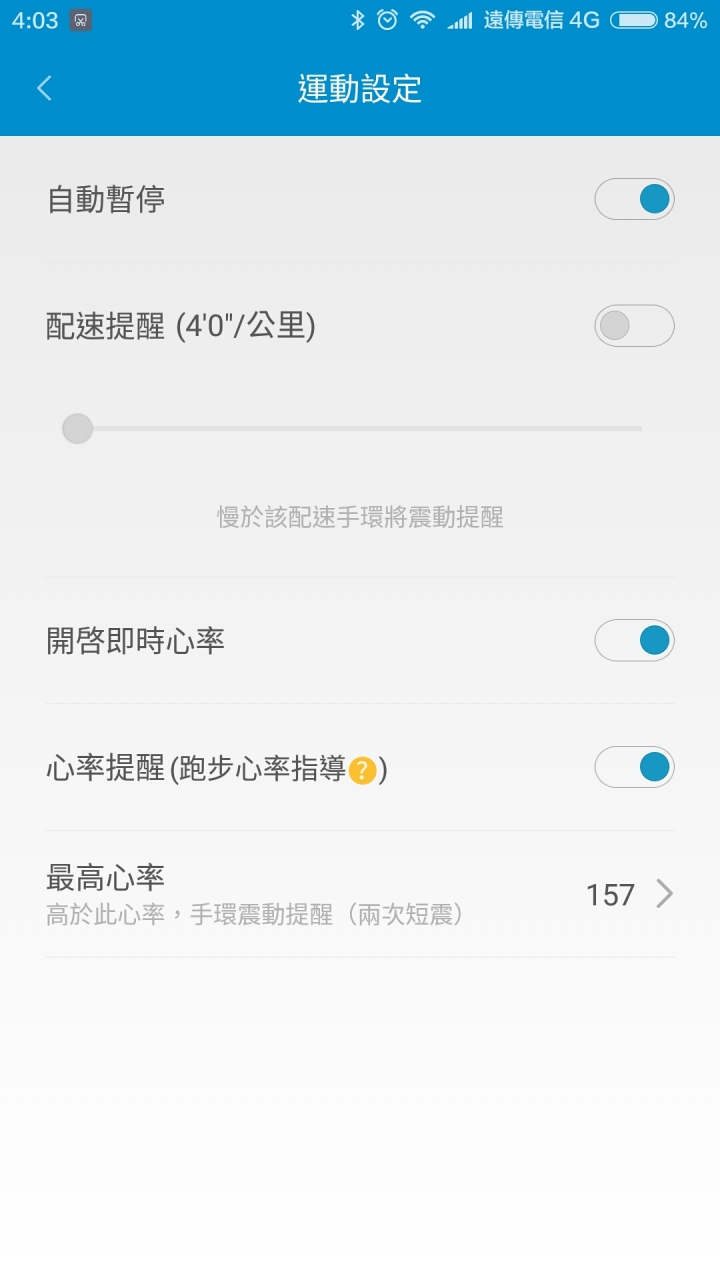Open the 跑步心率指導 help question mark
Image resolution: width=720 pixels, height=1280 pixels.
click(362, 770)
